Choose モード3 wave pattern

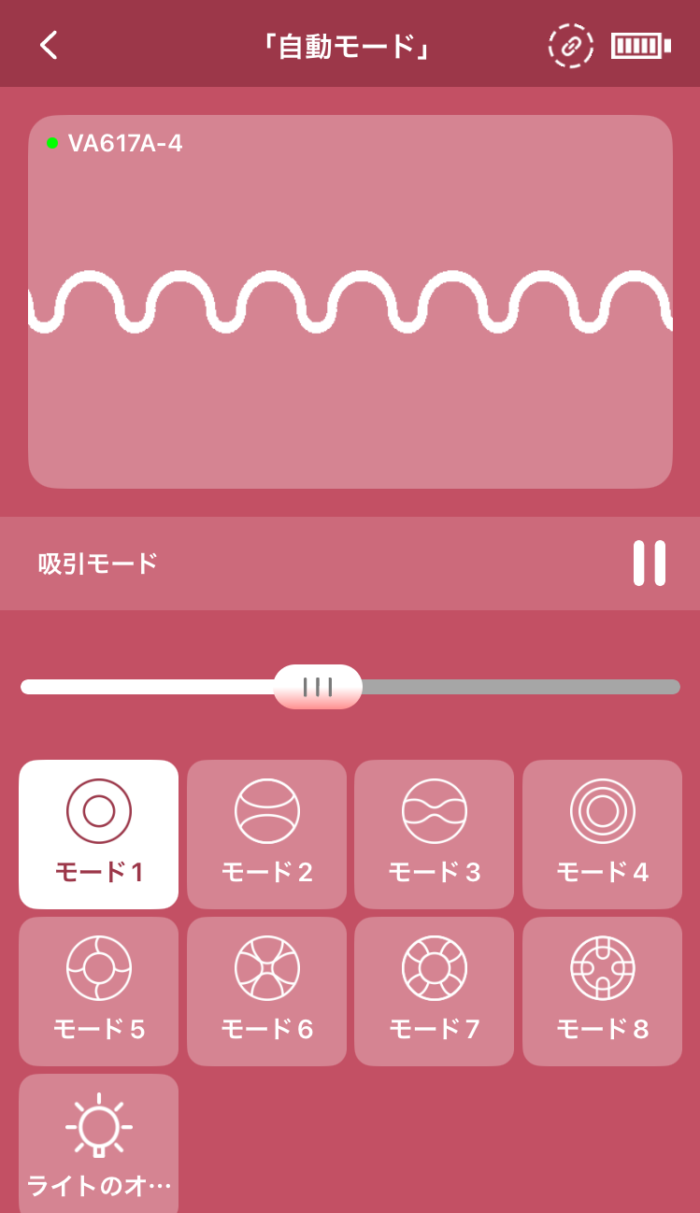point(434,834)
